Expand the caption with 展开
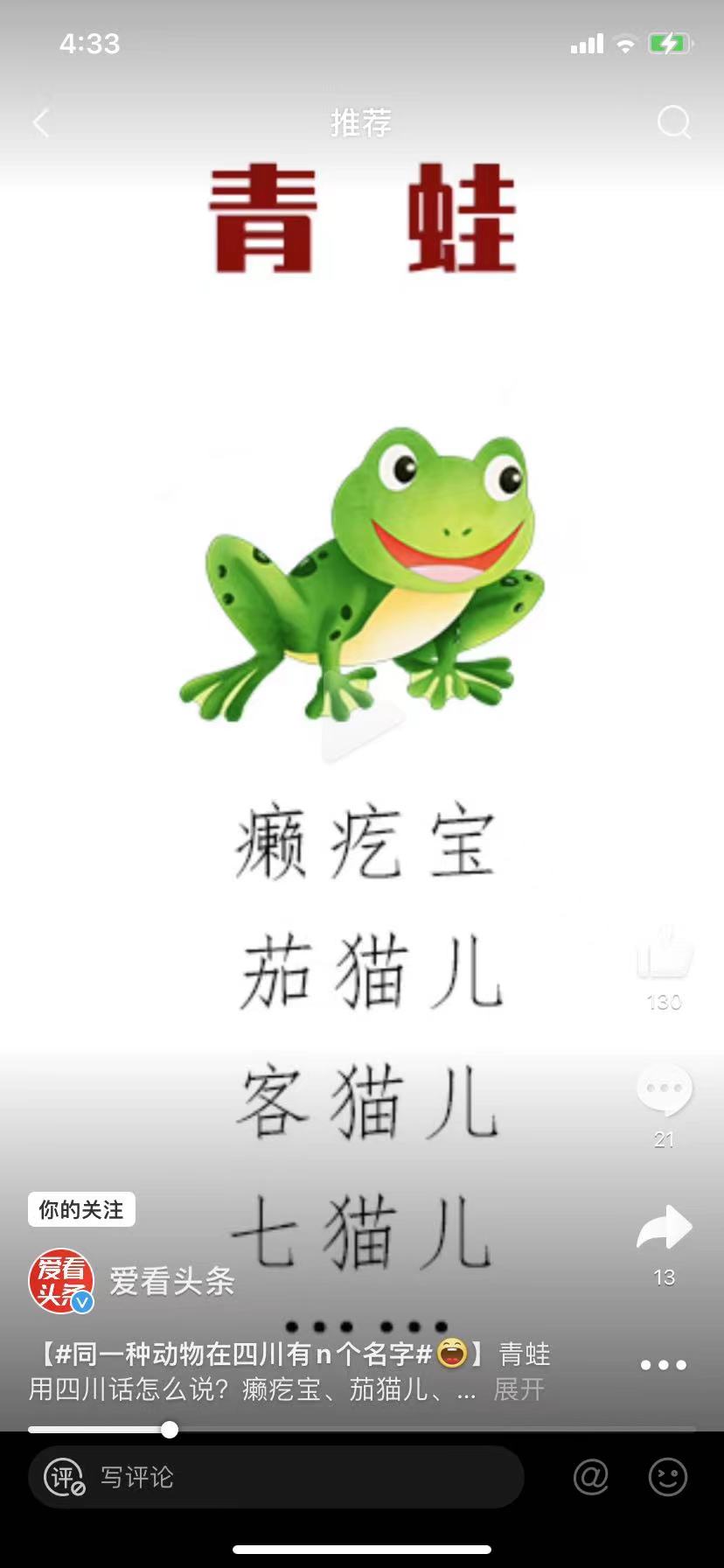The height and width of the screenshot is (1568, 724). [520, 1387]
